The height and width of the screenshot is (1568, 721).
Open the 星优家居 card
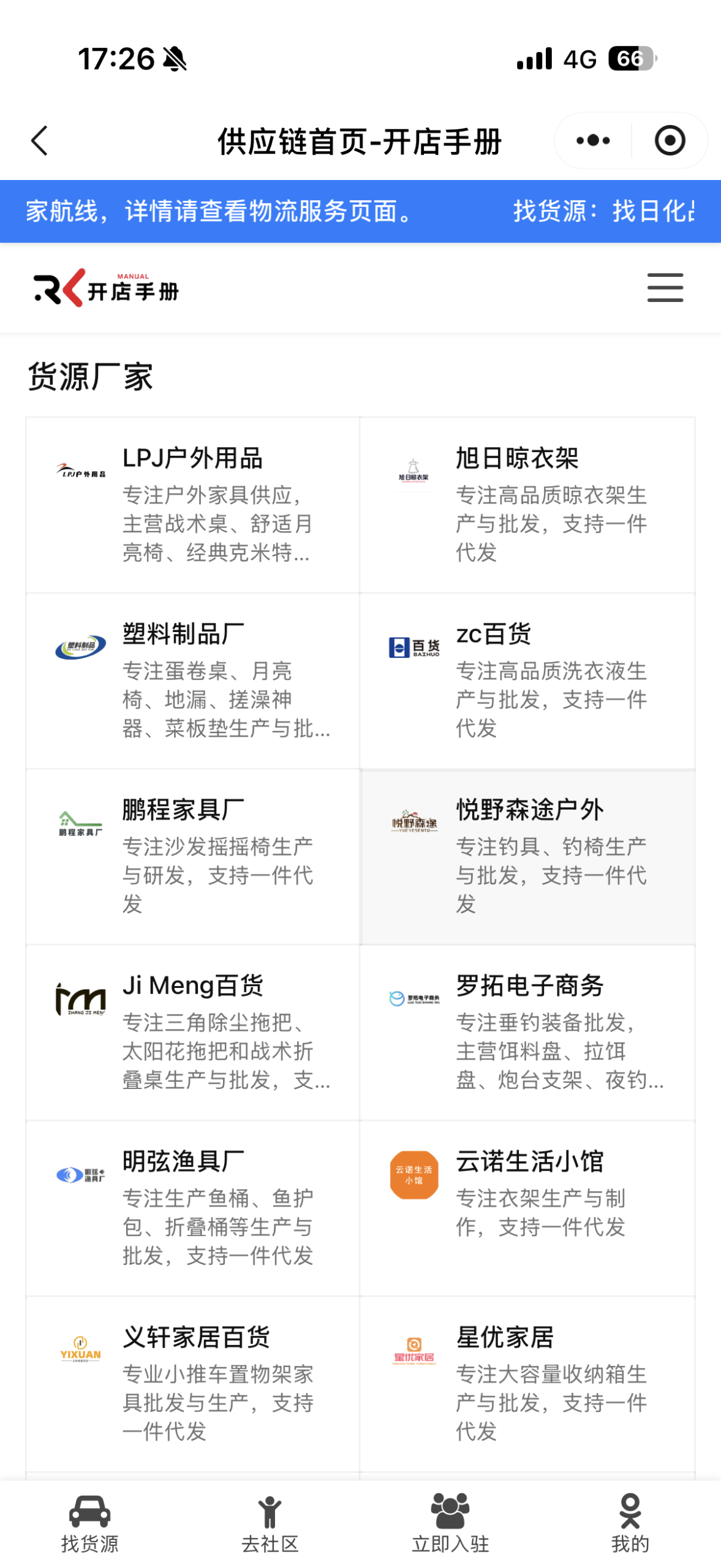click(527, 1383)
